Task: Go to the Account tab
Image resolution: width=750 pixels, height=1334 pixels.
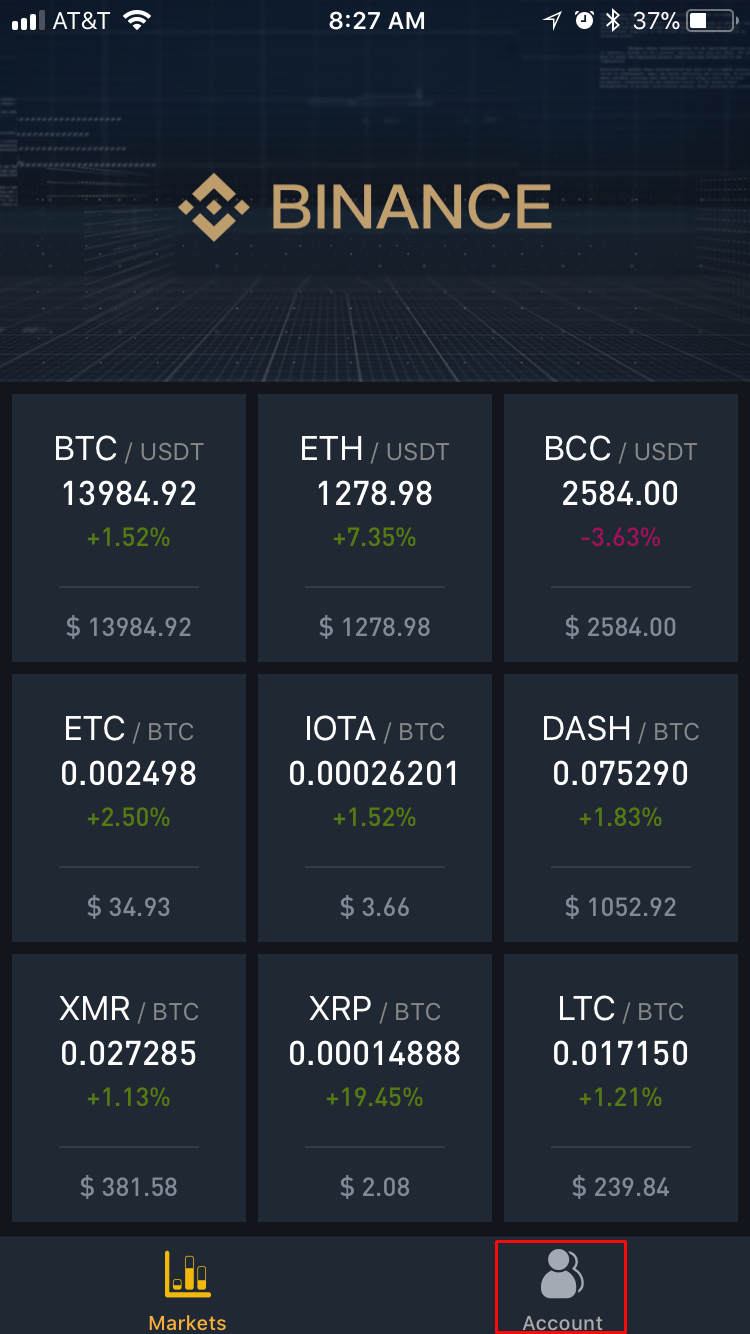Action: (x=562, y=1290)
